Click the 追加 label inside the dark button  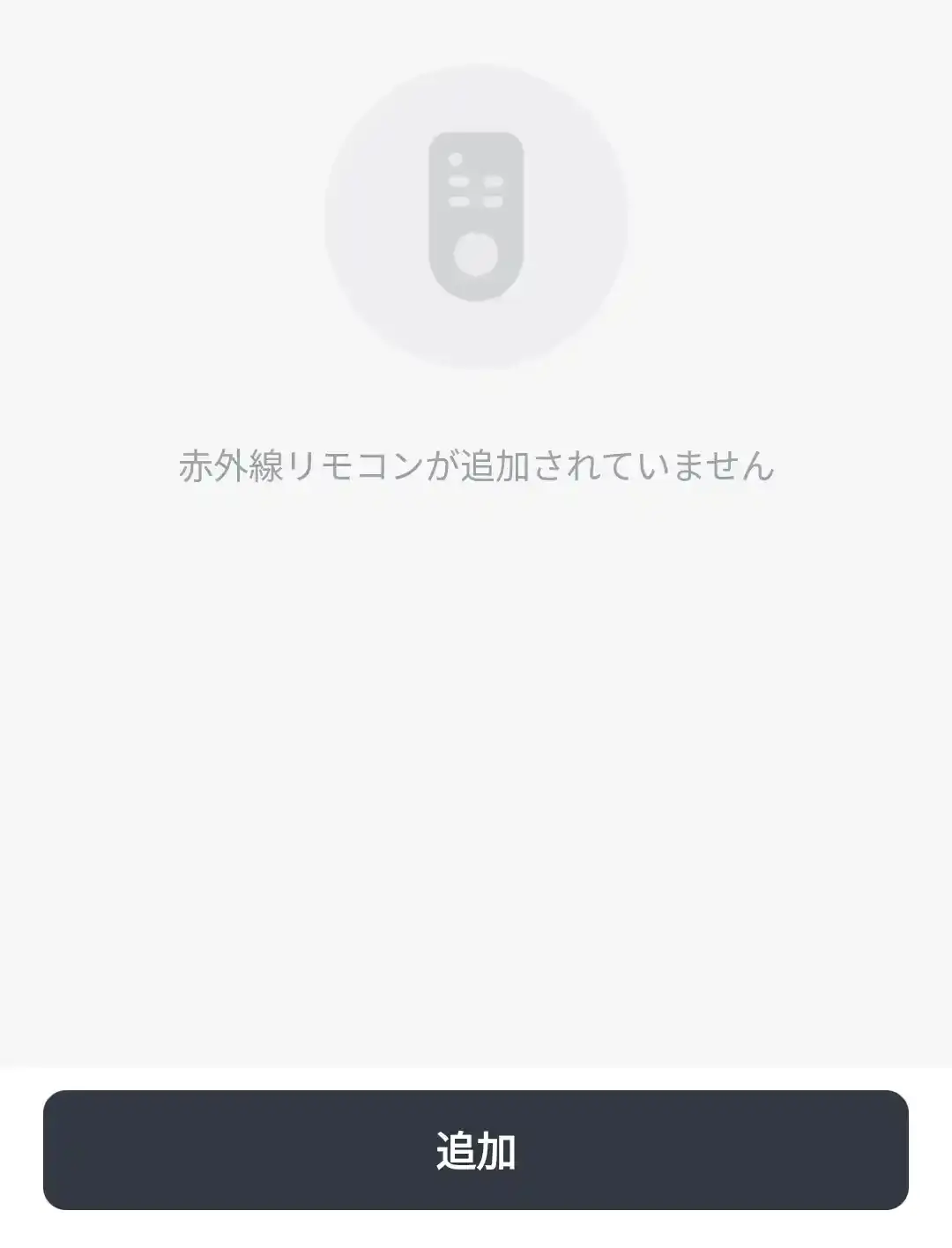[476, 1148]
